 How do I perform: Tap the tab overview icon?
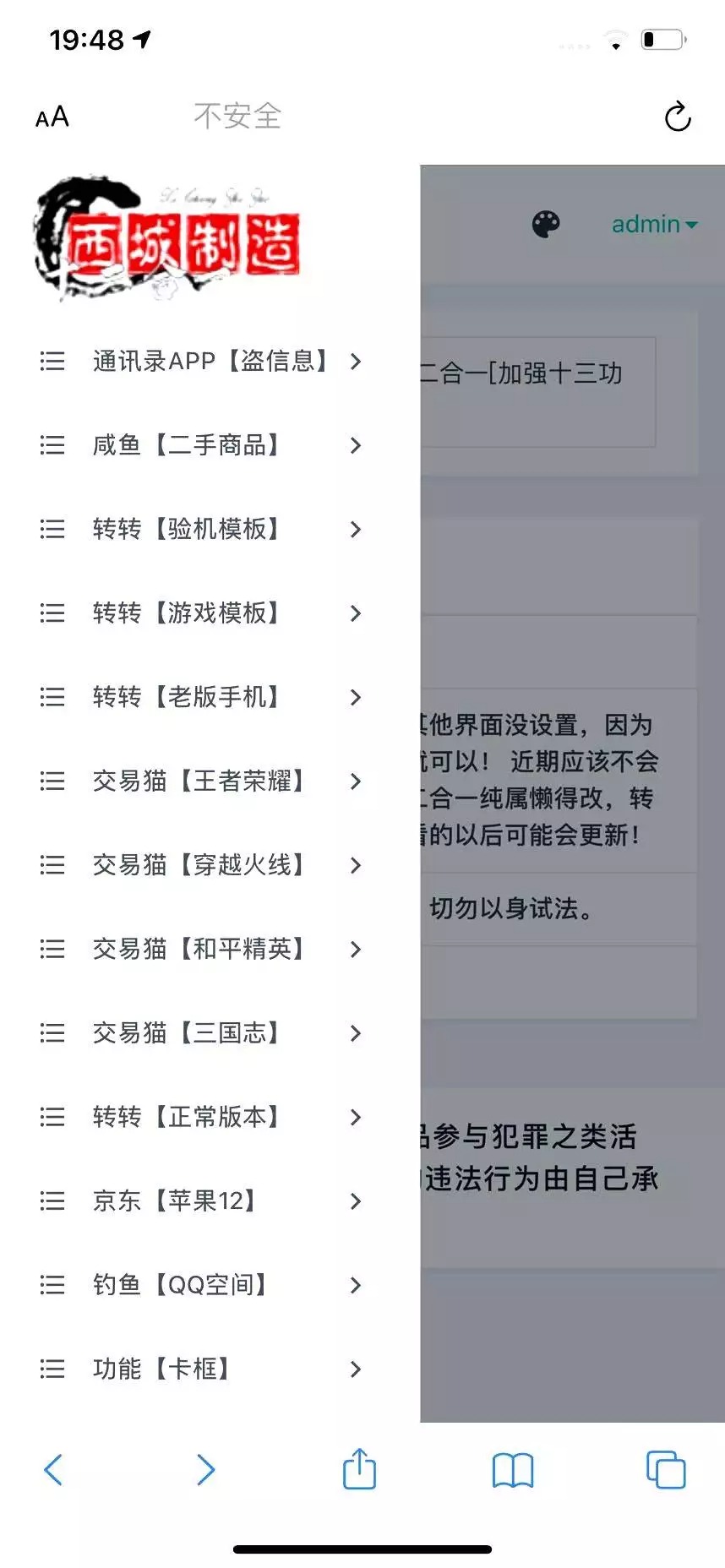(665, 1470)
